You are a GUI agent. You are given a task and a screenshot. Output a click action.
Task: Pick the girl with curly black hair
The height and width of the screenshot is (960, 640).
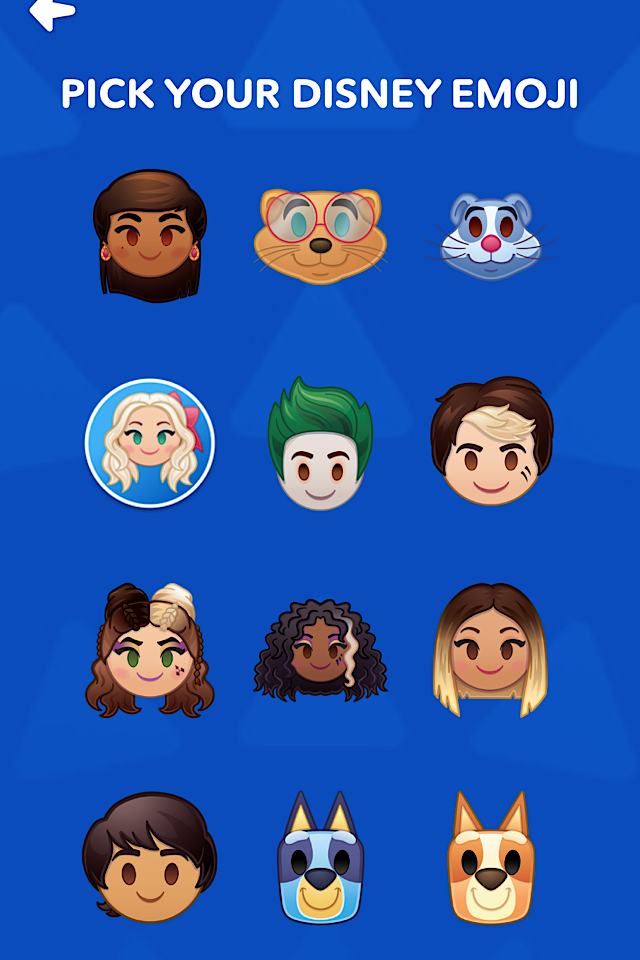pyautogui.click(x=320, y=650)
